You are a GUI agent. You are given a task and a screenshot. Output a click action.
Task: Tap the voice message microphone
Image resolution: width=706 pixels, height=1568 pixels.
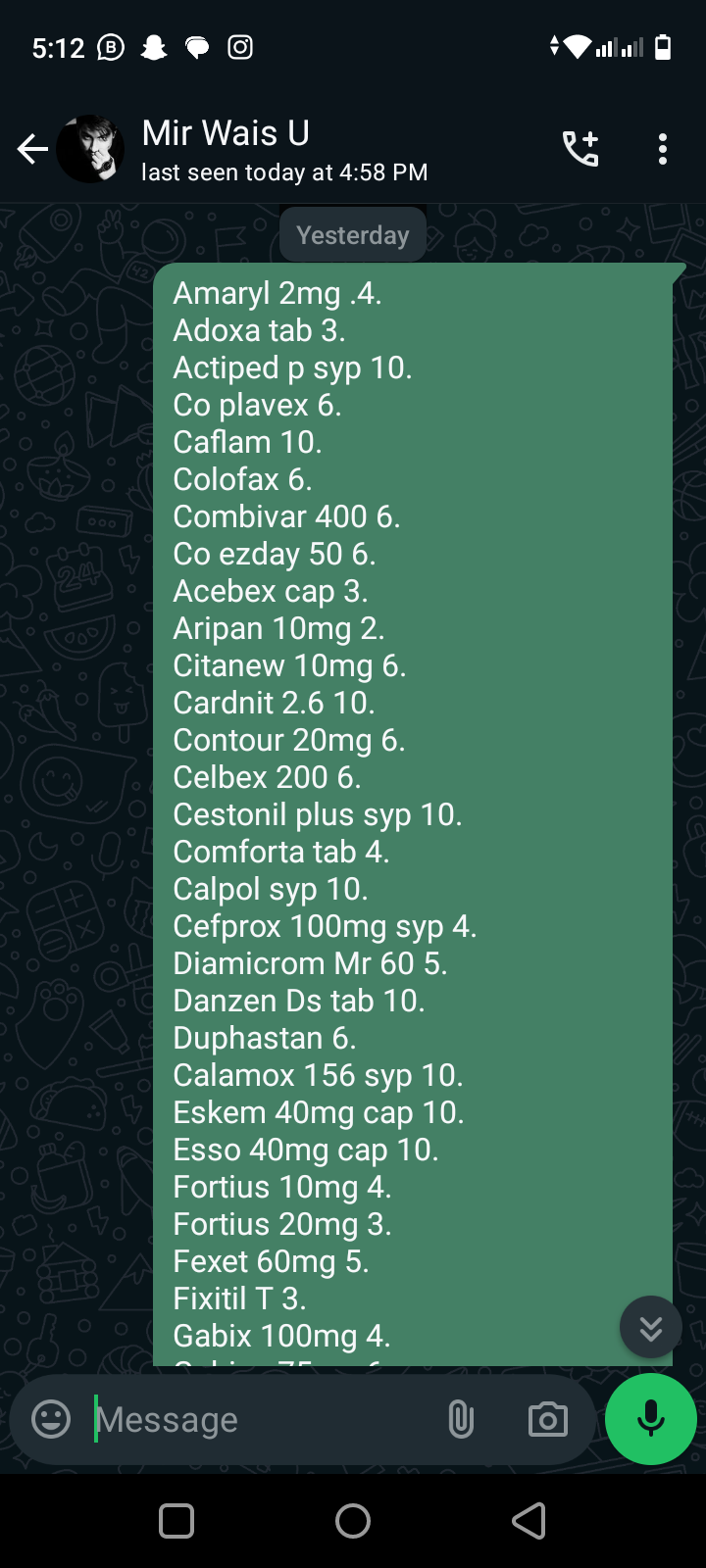point(651,1419)
